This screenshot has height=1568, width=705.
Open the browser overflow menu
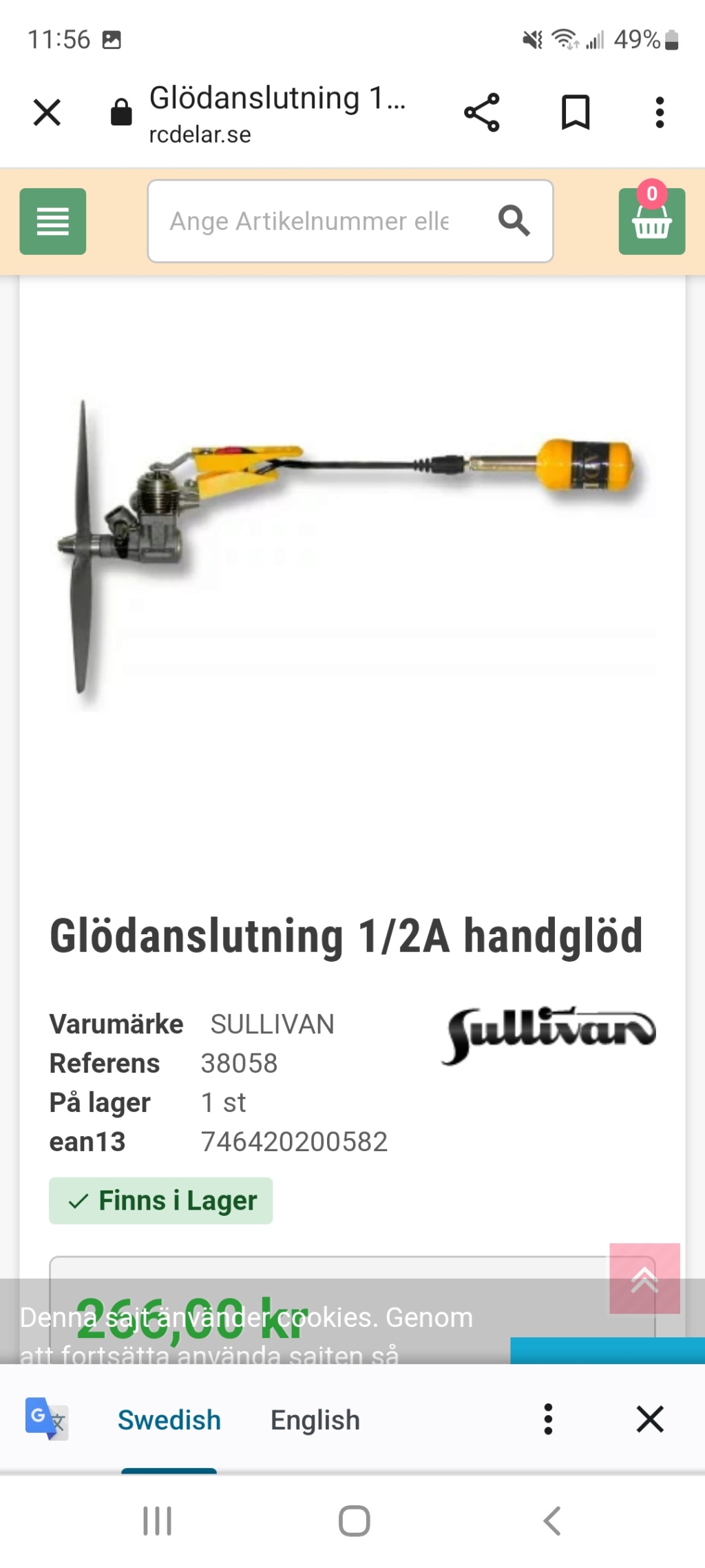click(660, 112)
